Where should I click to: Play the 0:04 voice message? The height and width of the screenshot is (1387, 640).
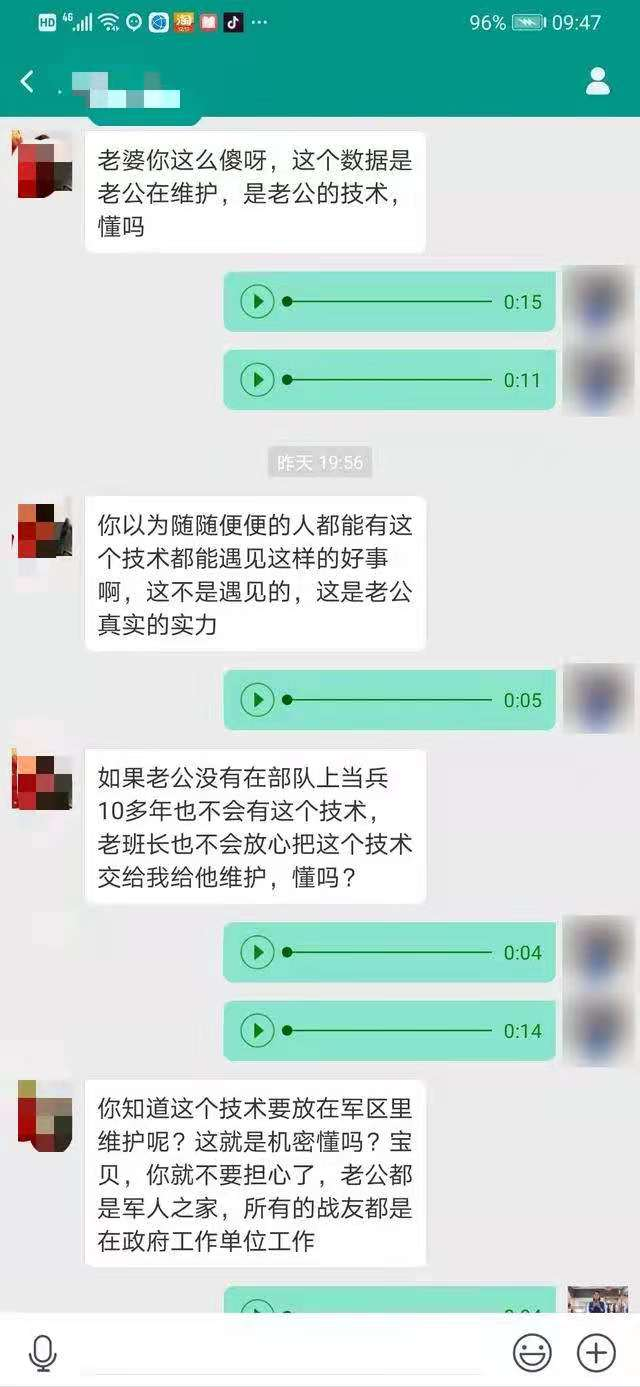click(258, 952)
